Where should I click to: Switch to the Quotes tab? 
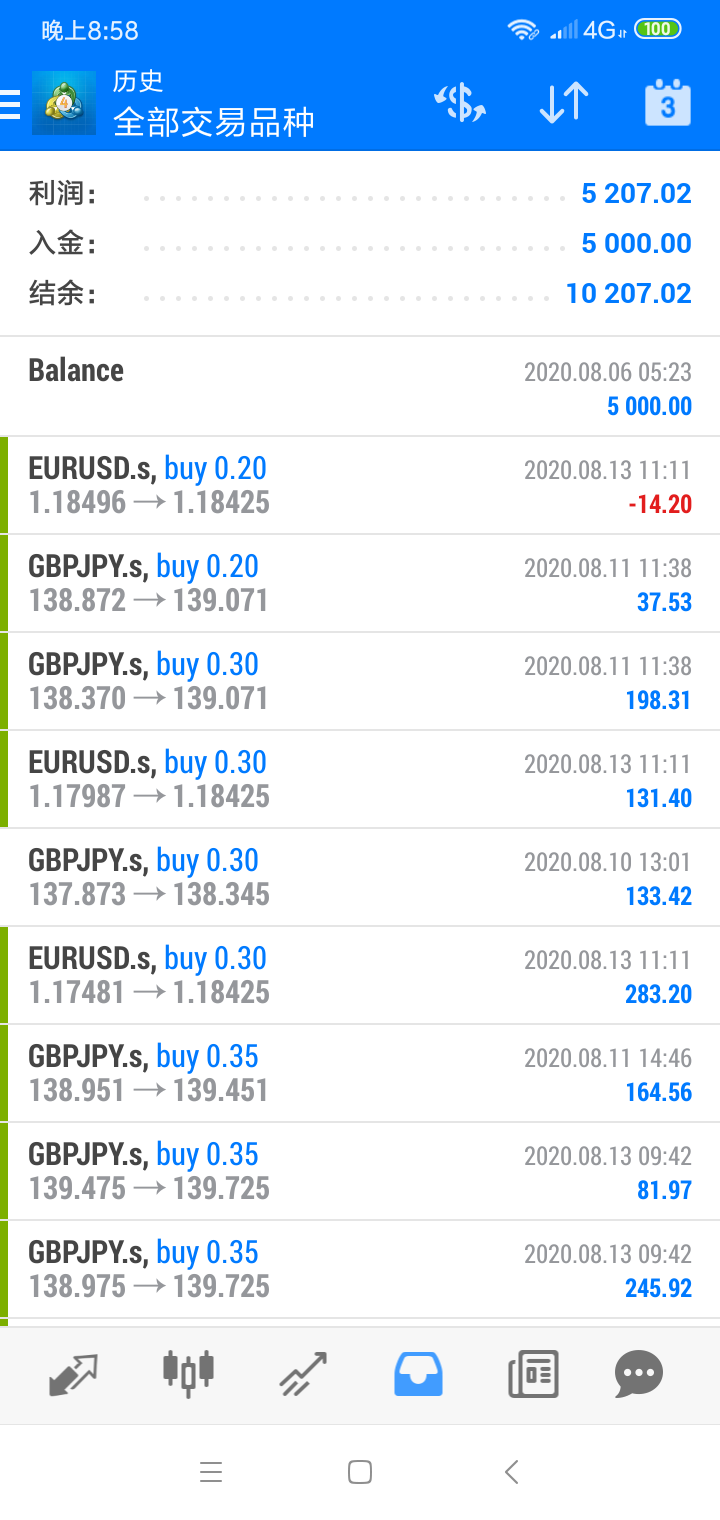[x=74, y=1373]
